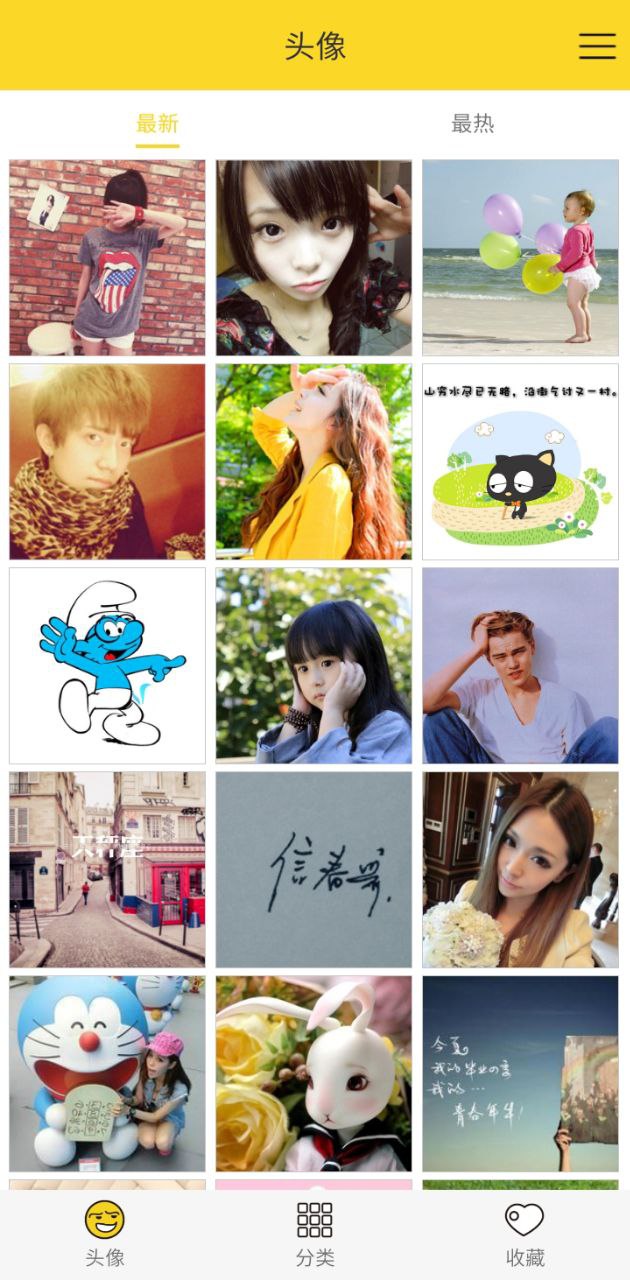This screenshot has height=1280, width=630.
Task: View the girl in yellow jacket avatar
Action: (313, 461)
